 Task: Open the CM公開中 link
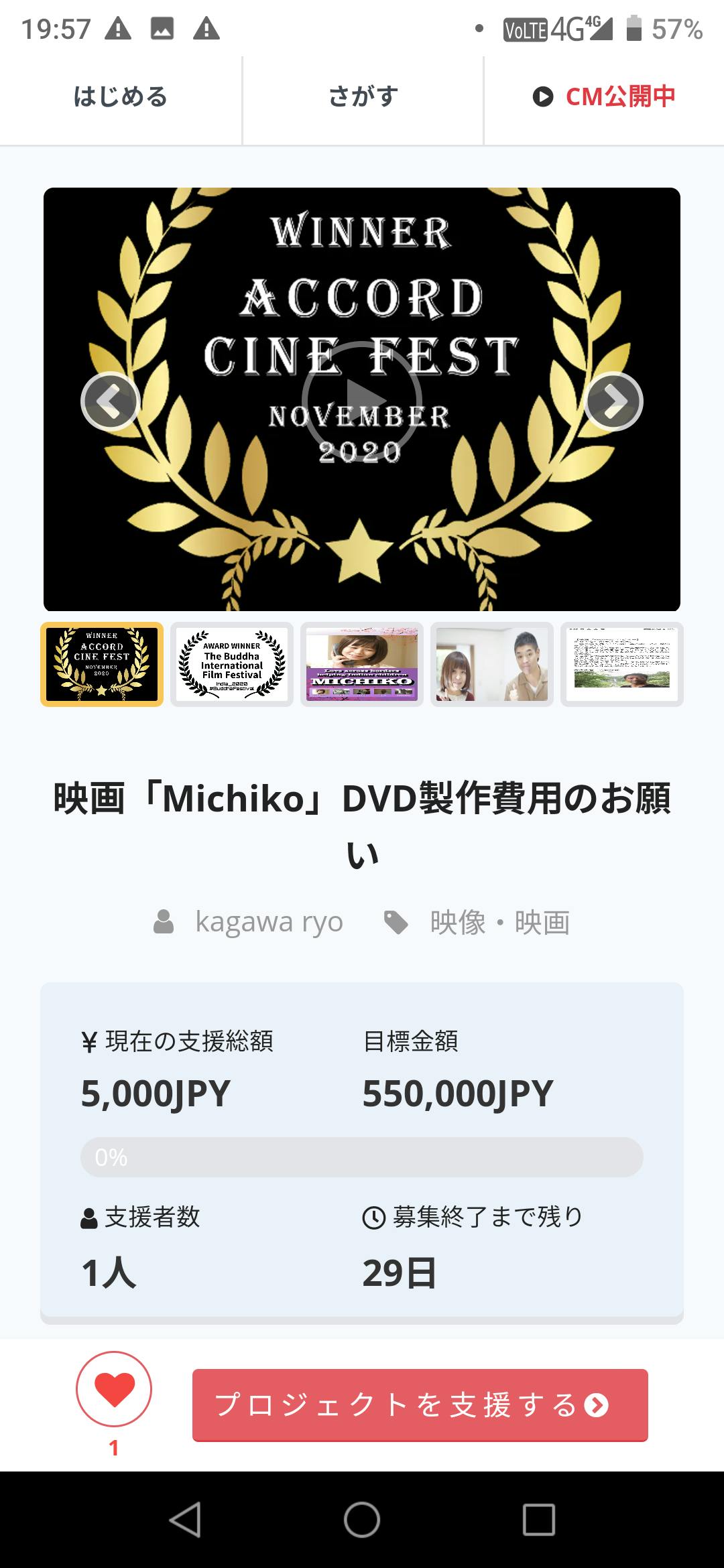click(x=604, y=97)
